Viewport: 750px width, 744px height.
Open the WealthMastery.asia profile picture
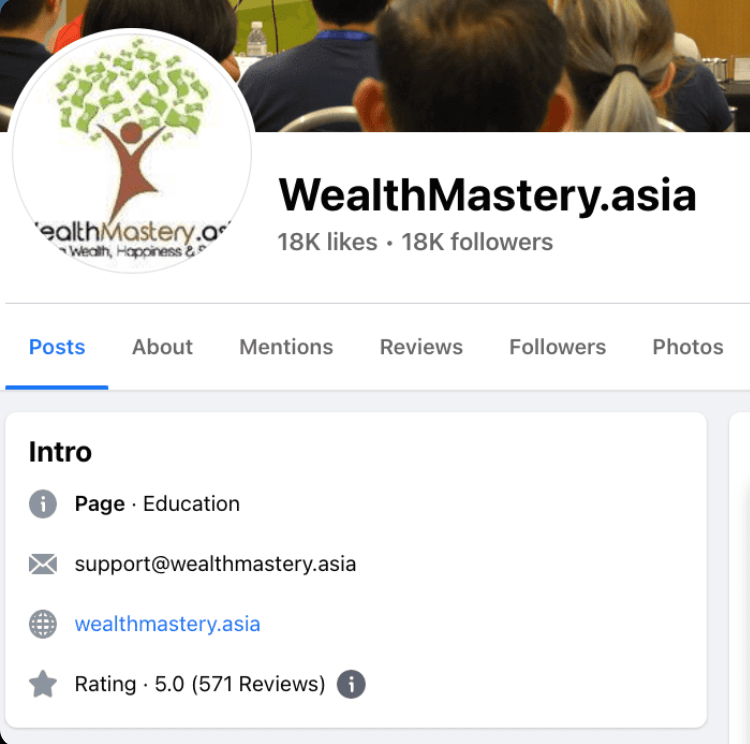131,150
